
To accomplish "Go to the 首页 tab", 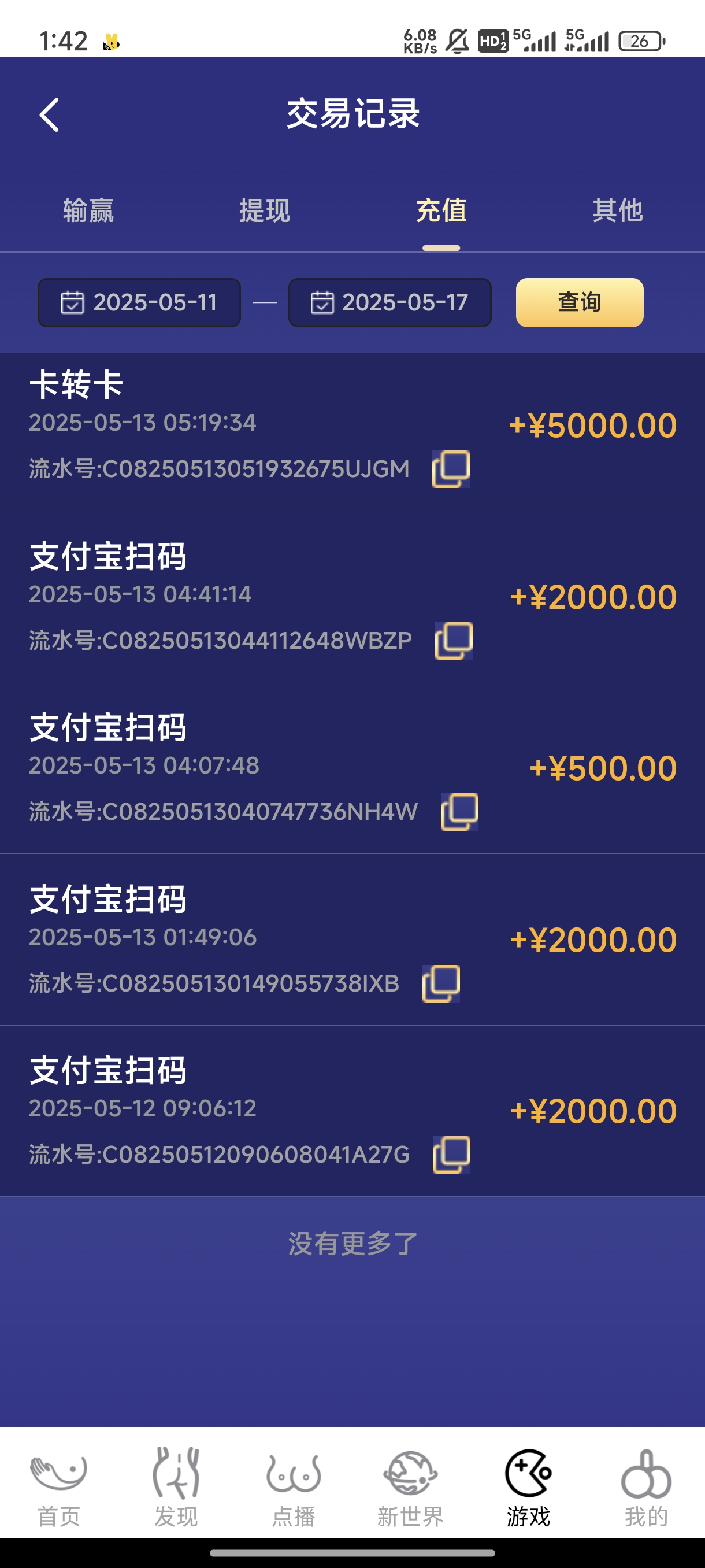I will click(58, 1488).
